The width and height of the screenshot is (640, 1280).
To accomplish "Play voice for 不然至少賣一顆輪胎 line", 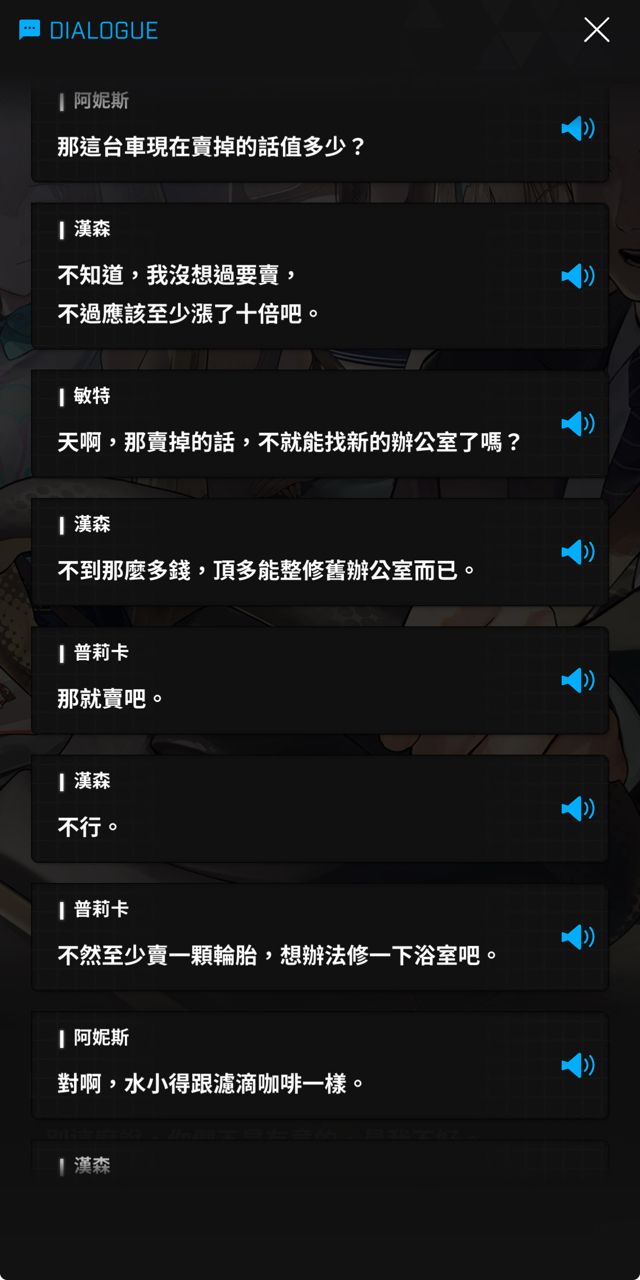I will (577, 937).
